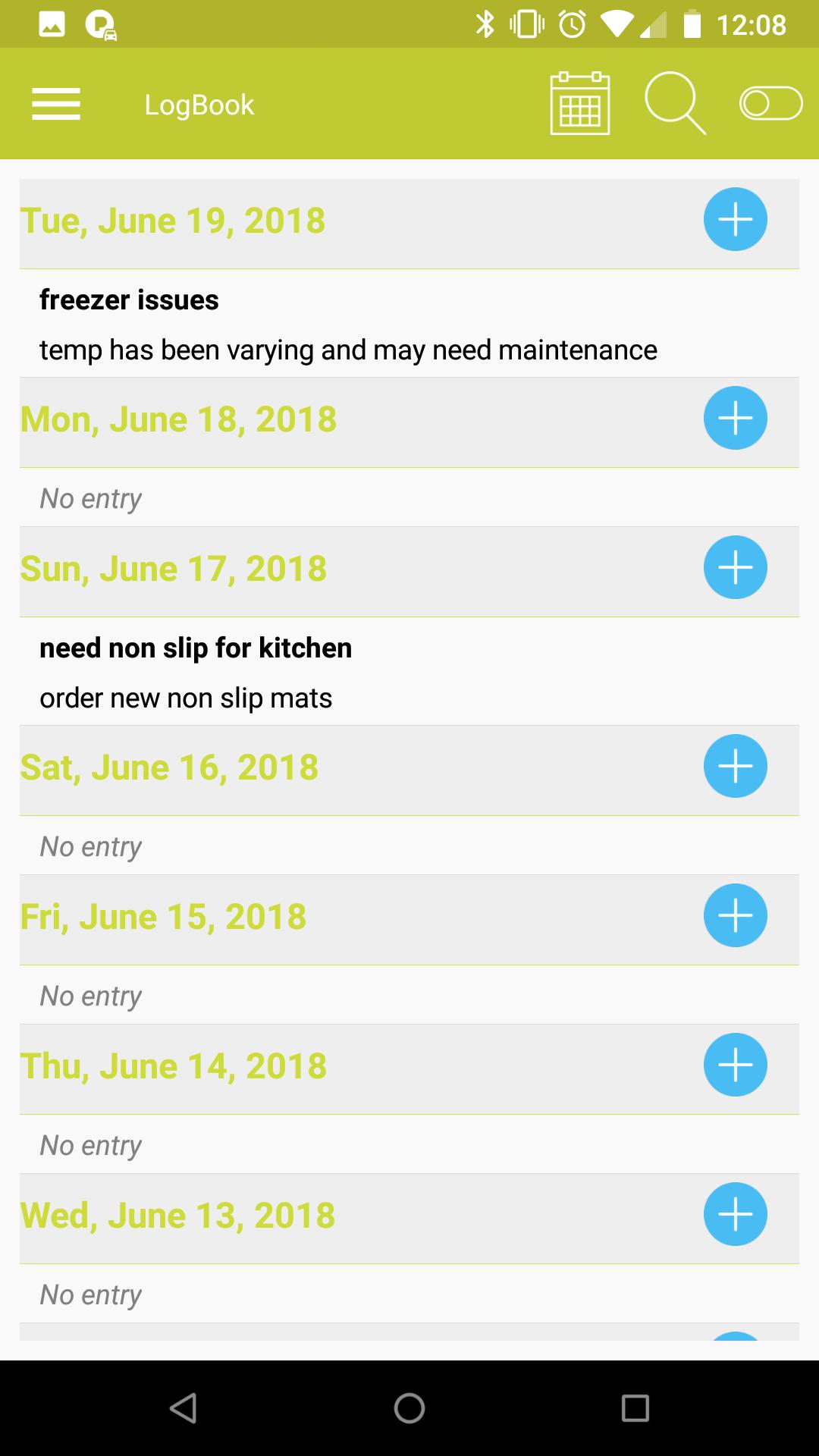Add an entry for Tue, June 19, 2018

point(735,220)
